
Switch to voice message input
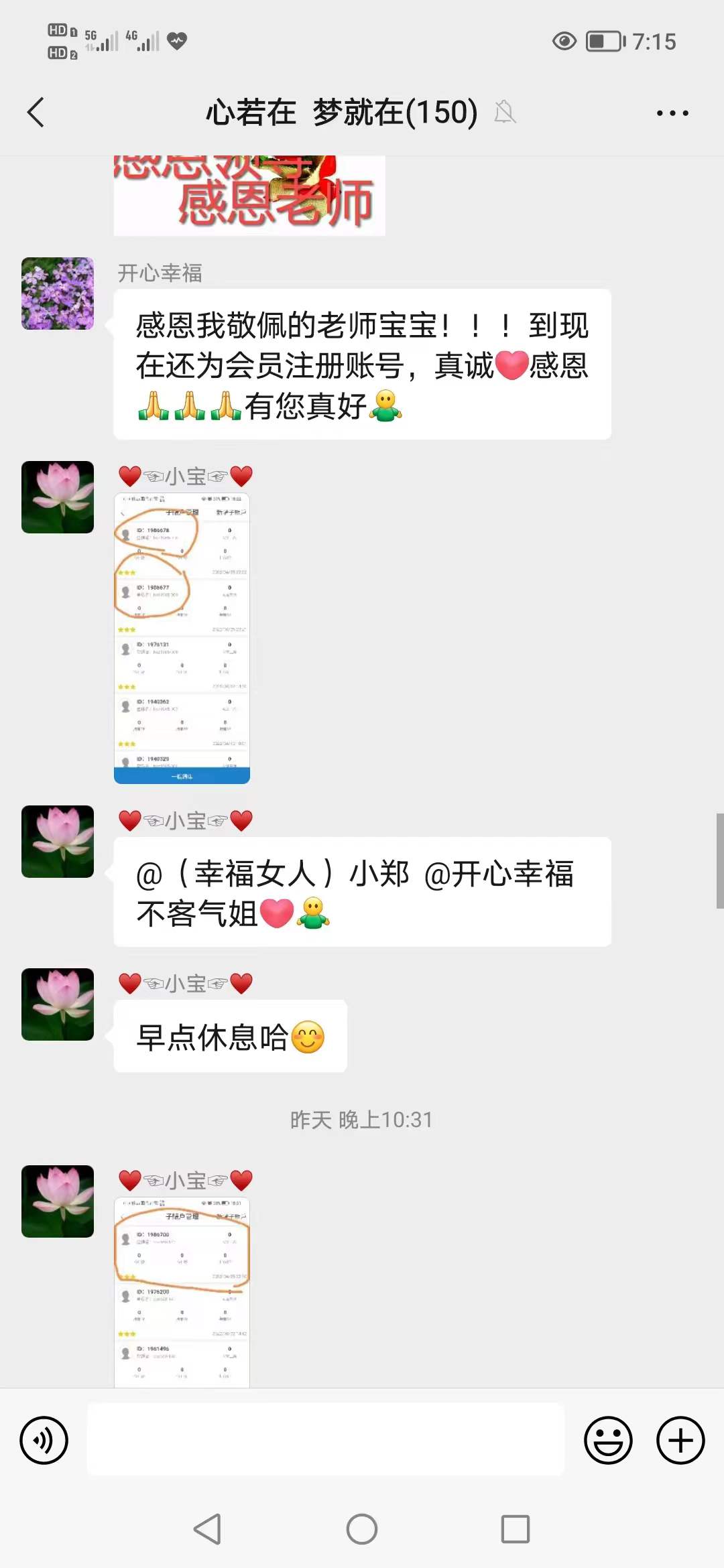[44, 1440]
